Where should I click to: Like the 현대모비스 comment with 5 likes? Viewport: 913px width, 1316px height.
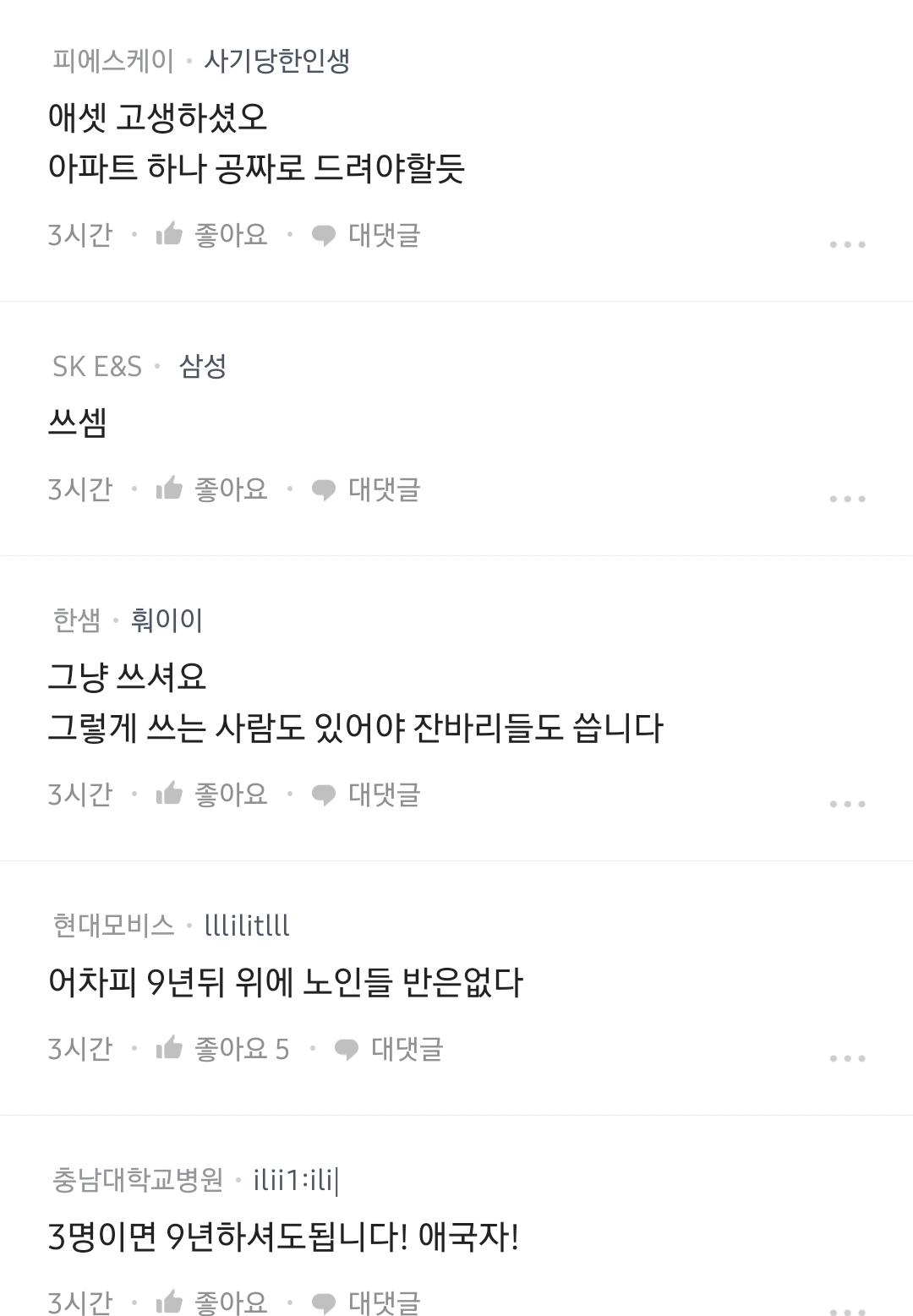(x=222, y=1049)
